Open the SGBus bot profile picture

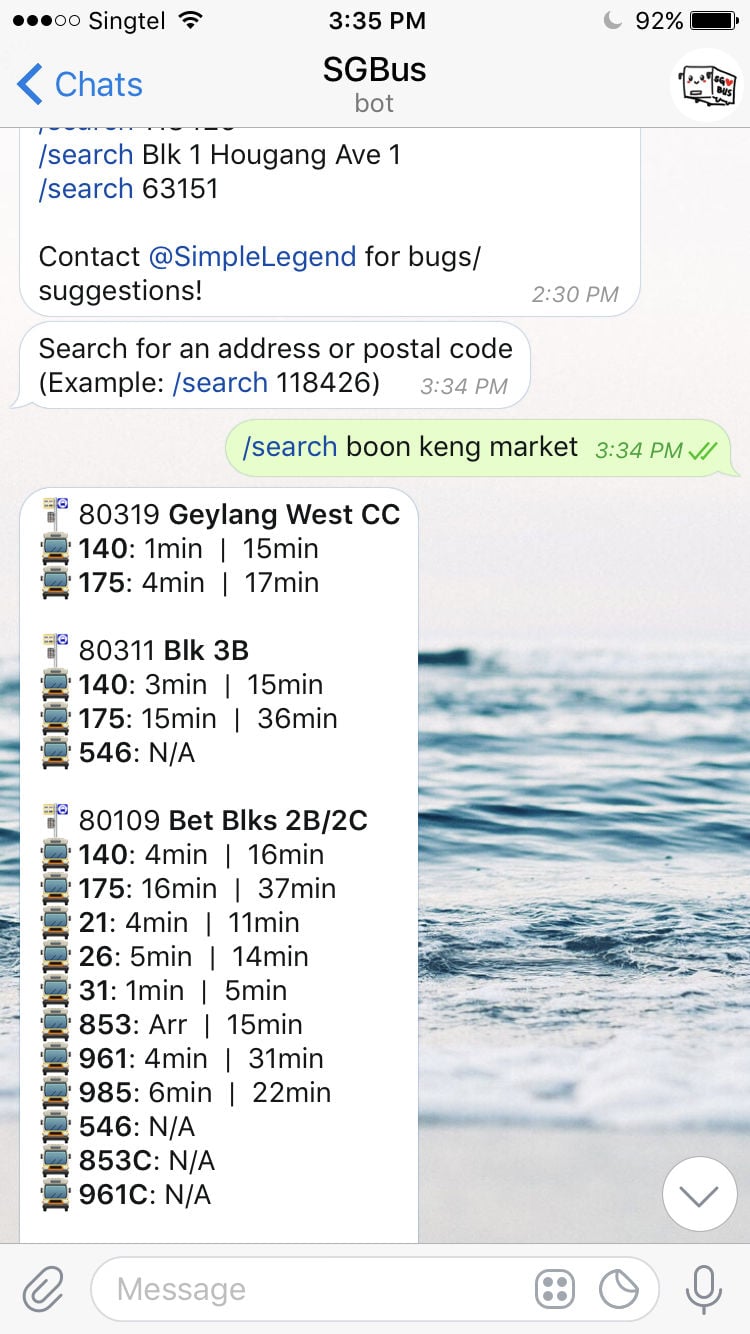706,85
